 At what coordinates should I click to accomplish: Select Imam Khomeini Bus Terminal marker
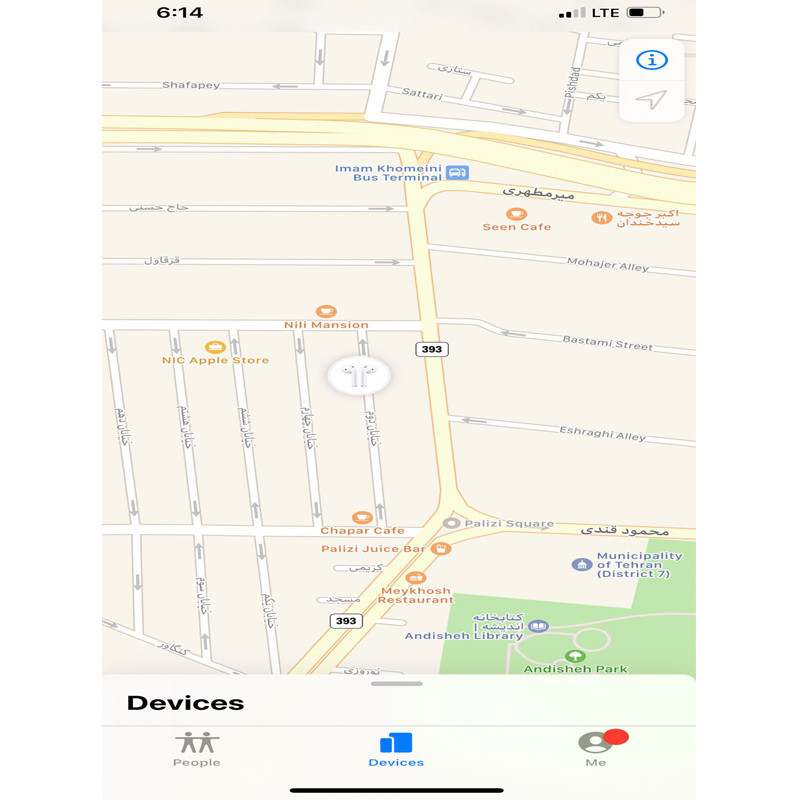point(457,172)
